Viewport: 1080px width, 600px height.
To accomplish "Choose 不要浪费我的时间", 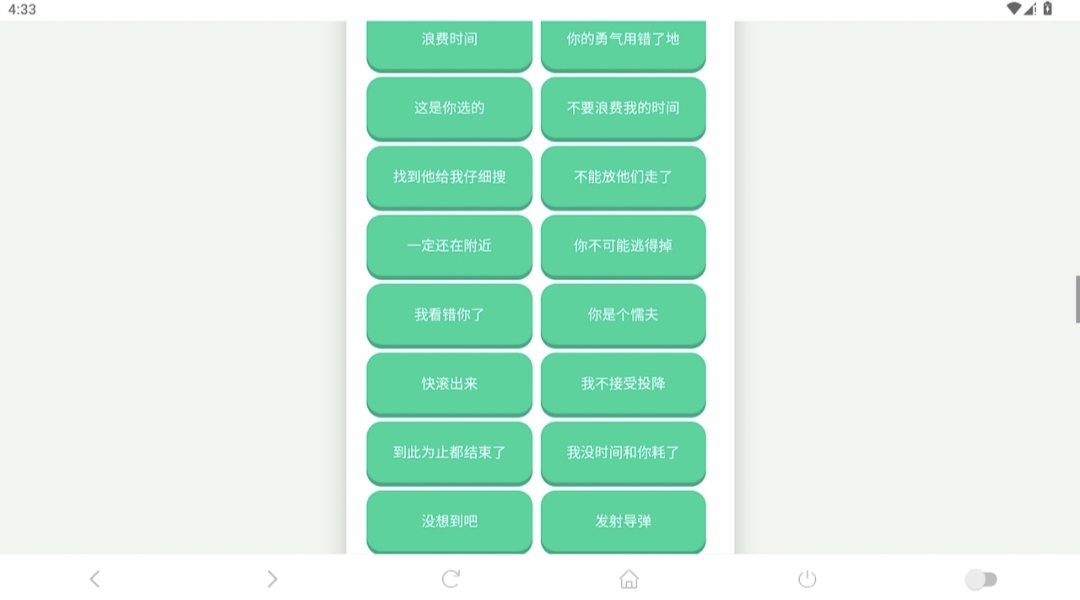I will click(x=623, y=107).
